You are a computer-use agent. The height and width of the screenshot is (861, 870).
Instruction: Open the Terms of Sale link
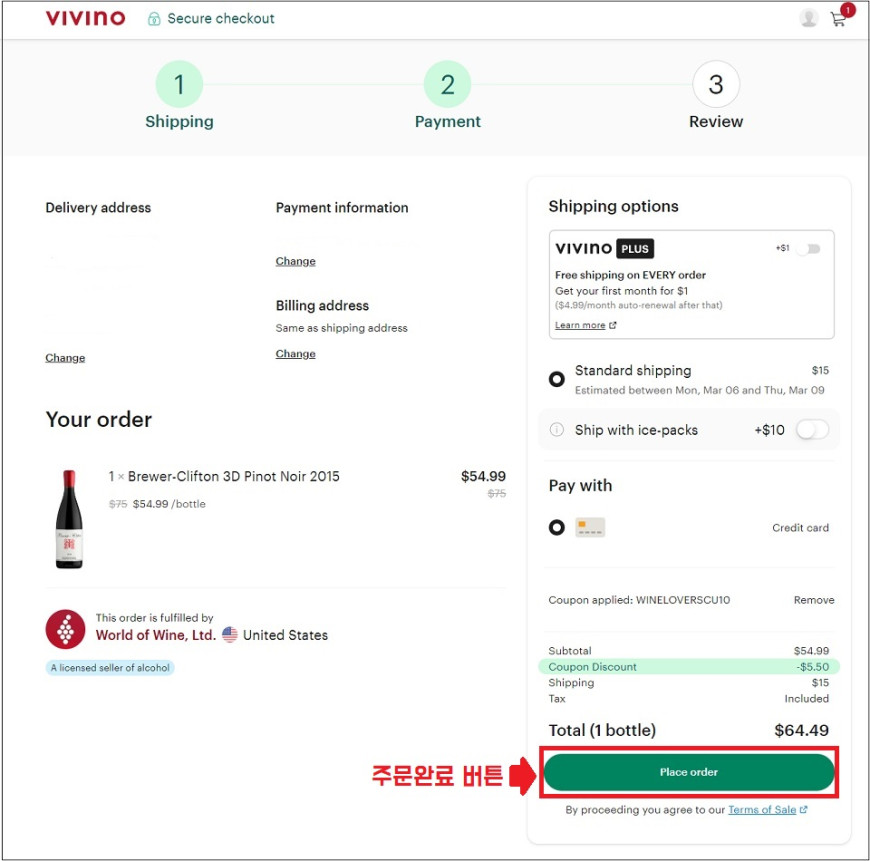762,810
